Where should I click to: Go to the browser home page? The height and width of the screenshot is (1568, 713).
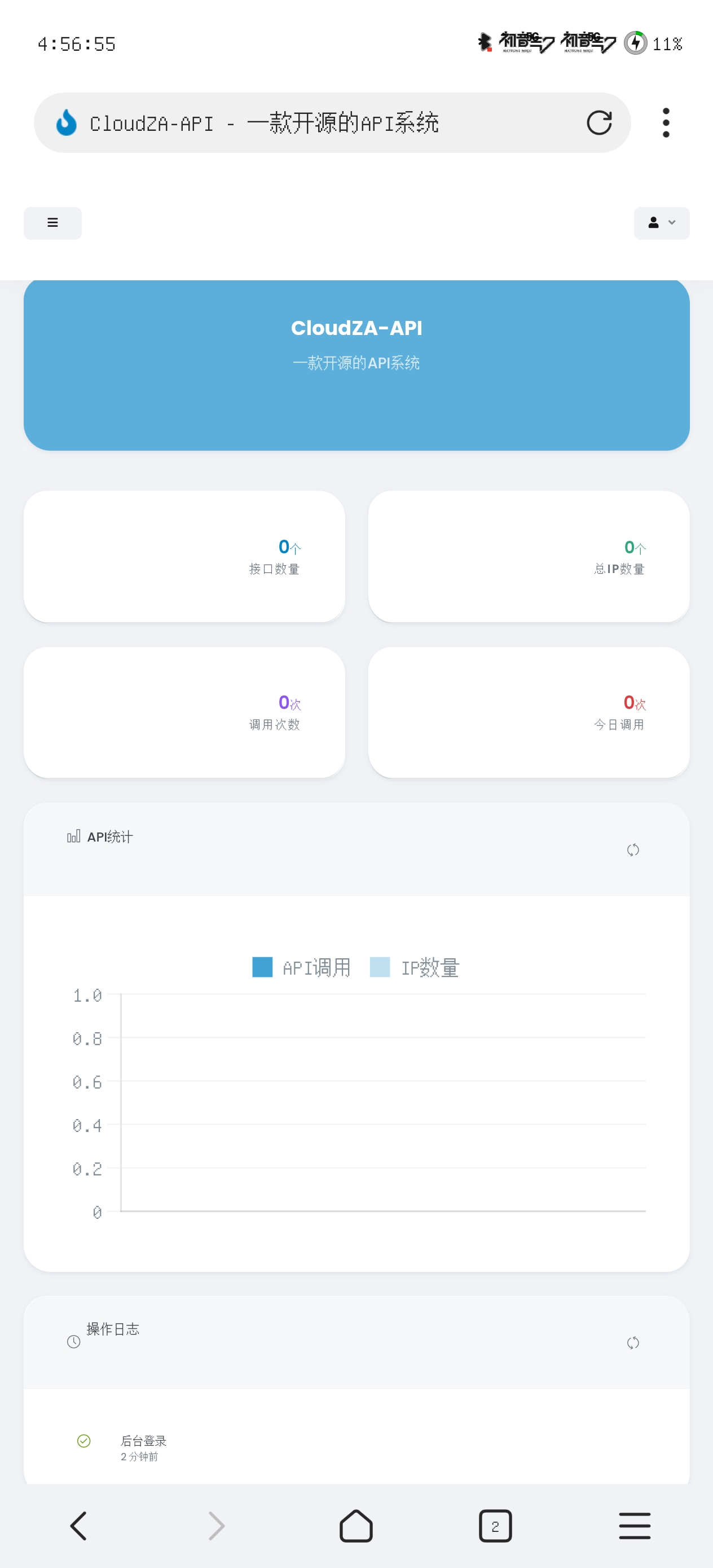coord(356,1525)
